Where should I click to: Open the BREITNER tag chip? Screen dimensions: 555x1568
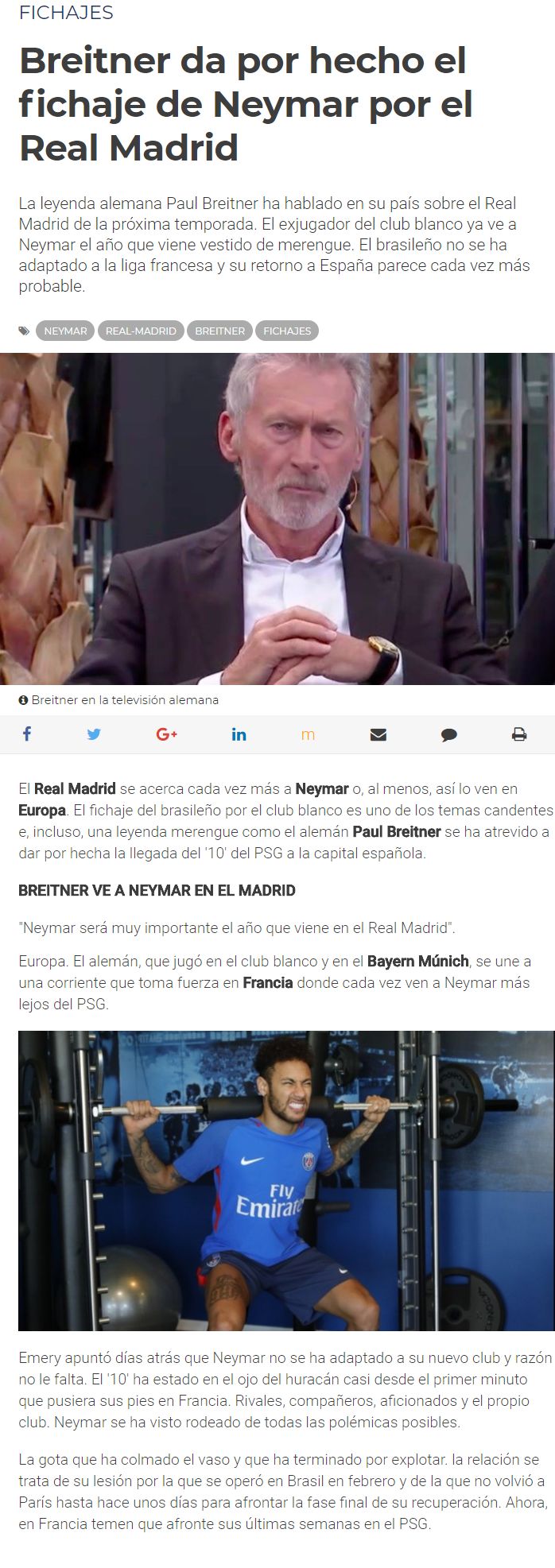click(219, 331)
